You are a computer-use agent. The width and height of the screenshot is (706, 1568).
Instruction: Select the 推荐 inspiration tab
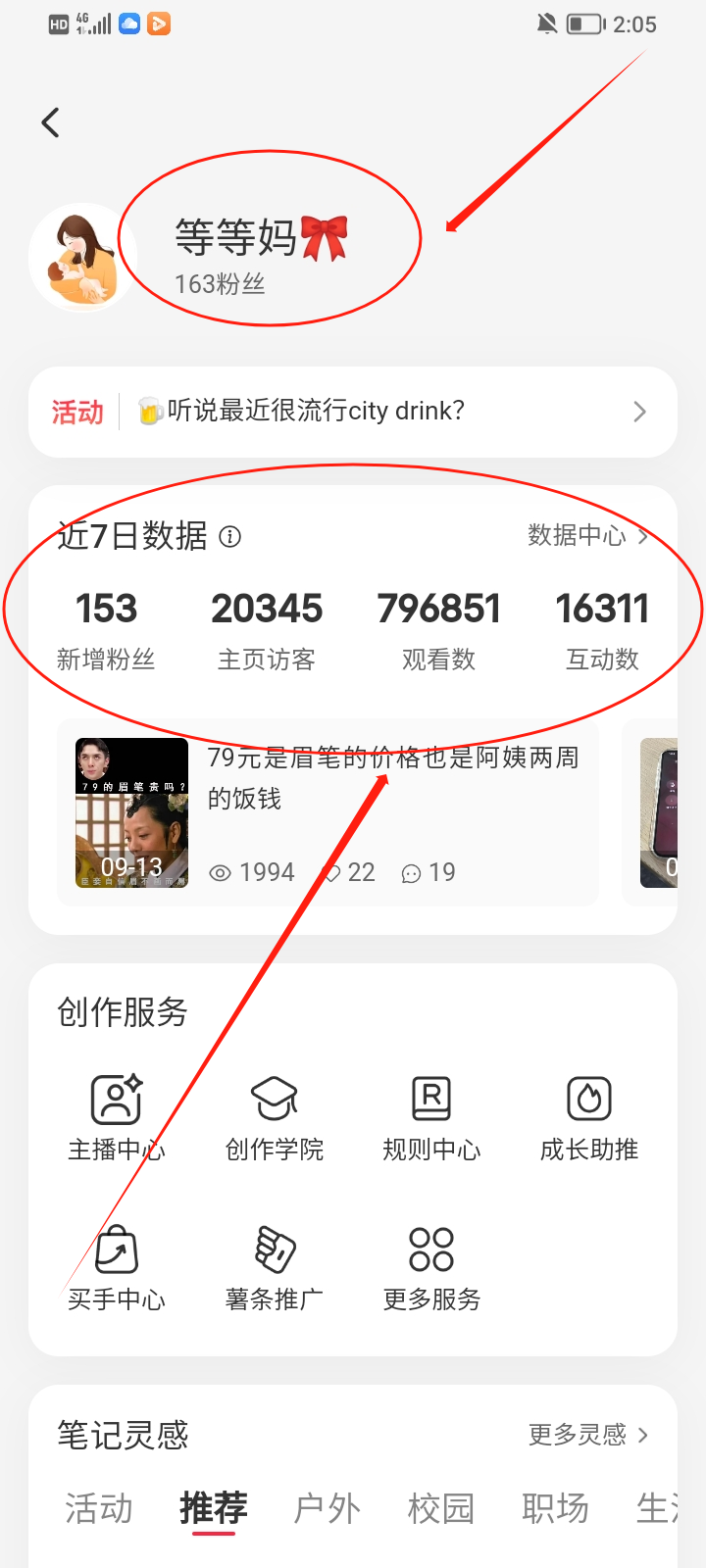(214, 1508)
